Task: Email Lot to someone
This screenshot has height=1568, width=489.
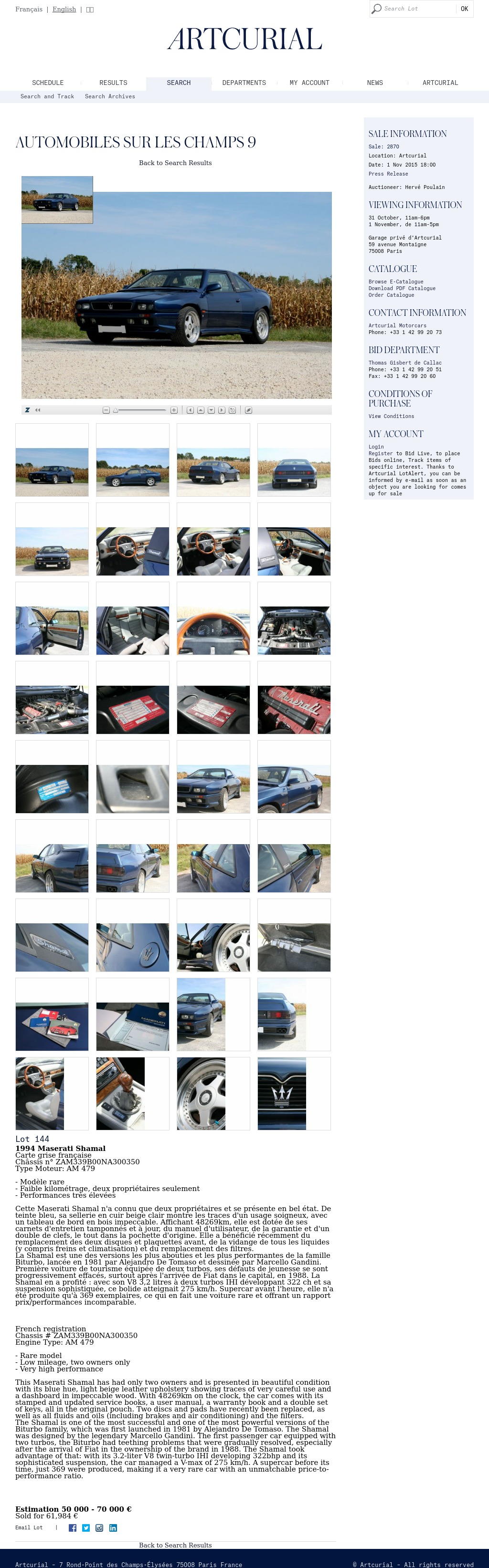Action: (29, 1528)
